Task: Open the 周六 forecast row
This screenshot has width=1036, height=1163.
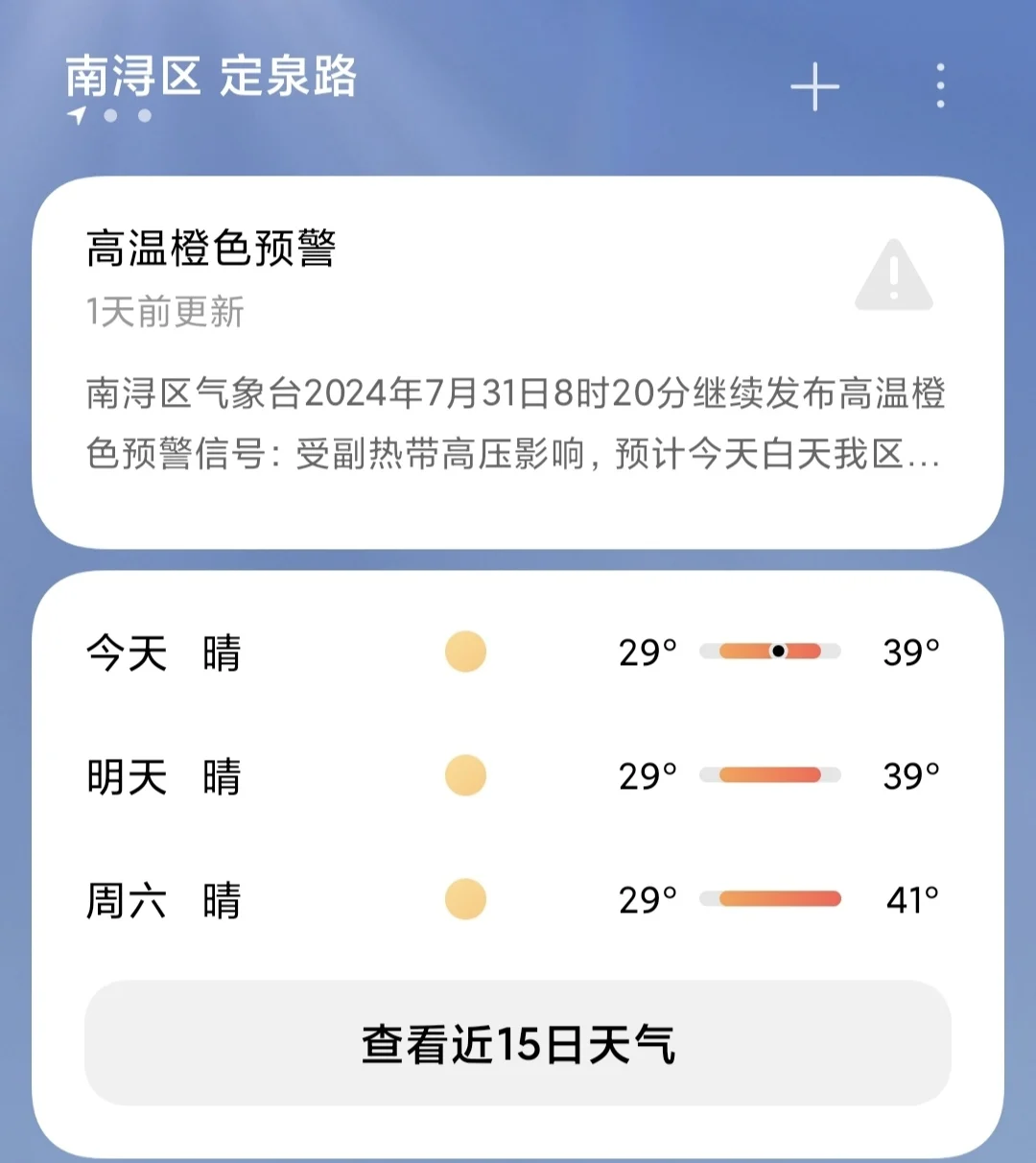Action: coord(517,899)
